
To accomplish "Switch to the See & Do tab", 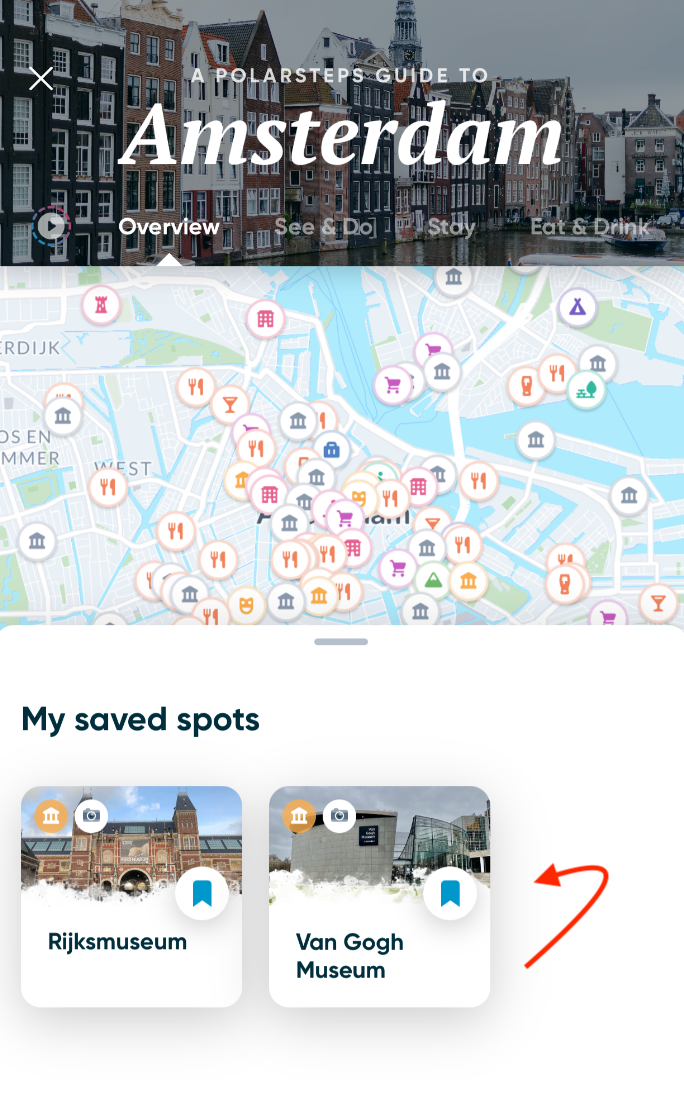I will pos(322,227).
